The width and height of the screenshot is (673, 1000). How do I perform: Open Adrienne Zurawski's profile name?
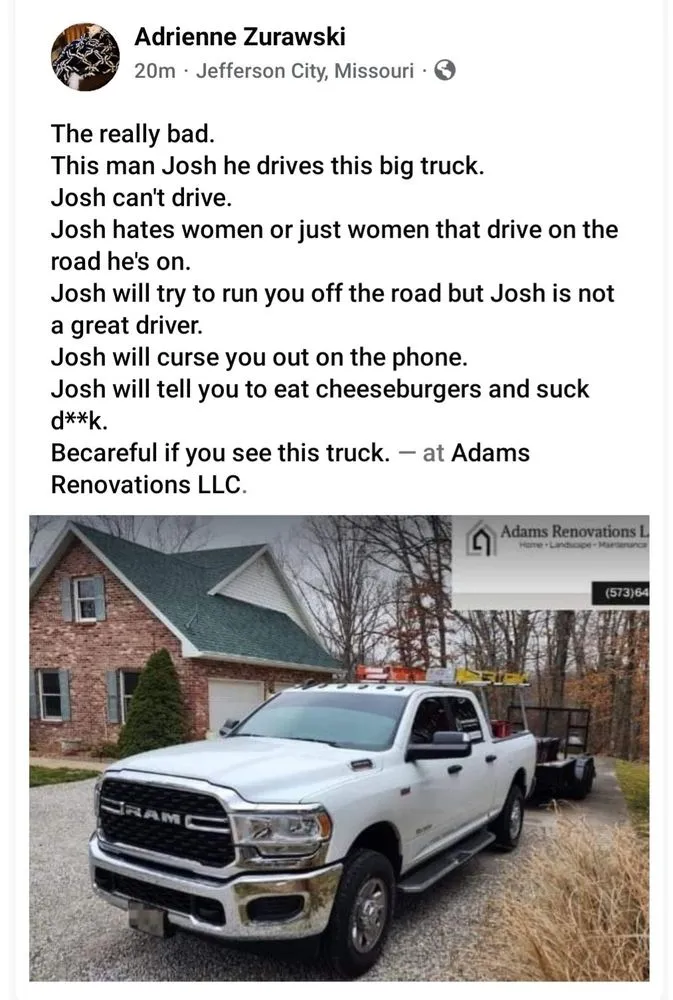pyautogui.click(x=239, y=38)
